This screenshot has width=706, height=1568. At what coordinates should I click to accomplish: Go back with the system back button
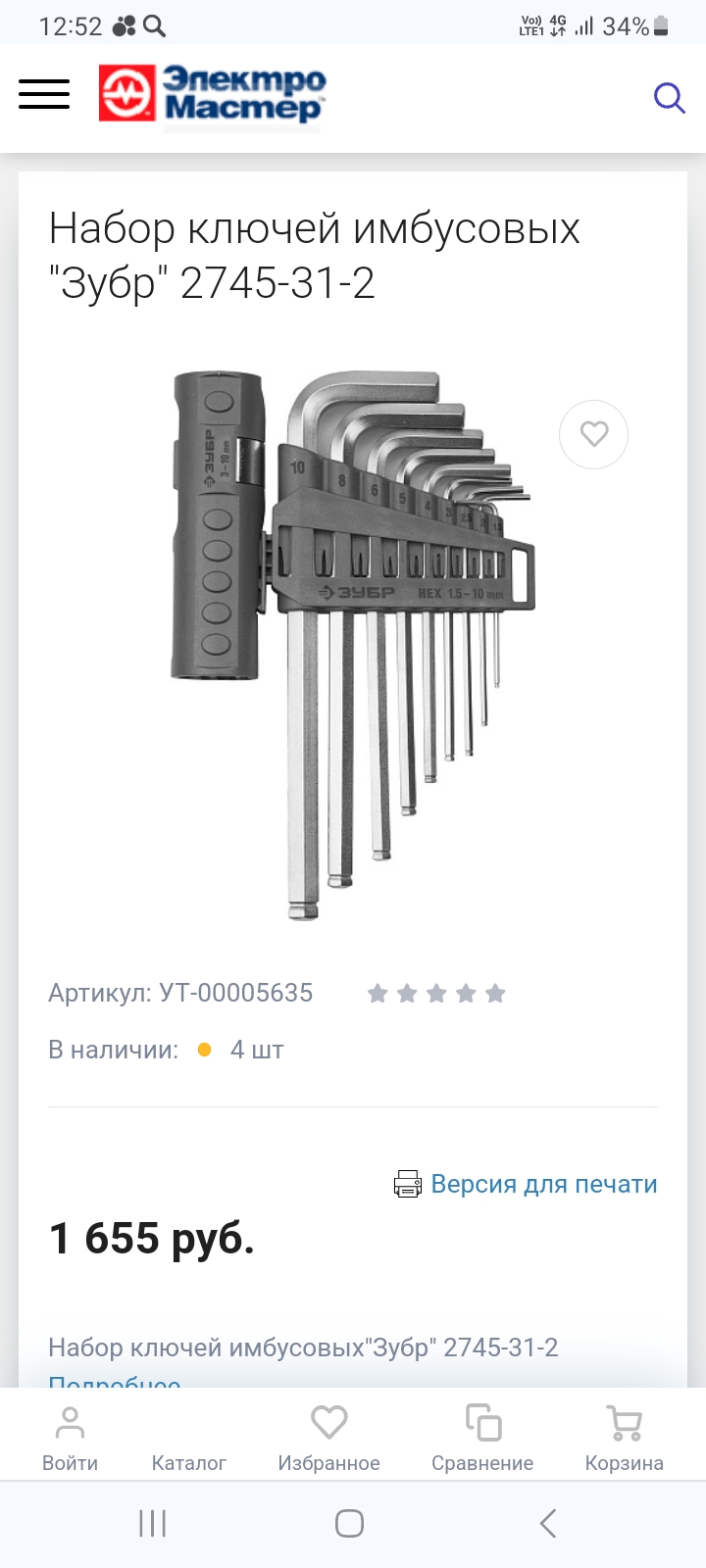[548, 1523]
